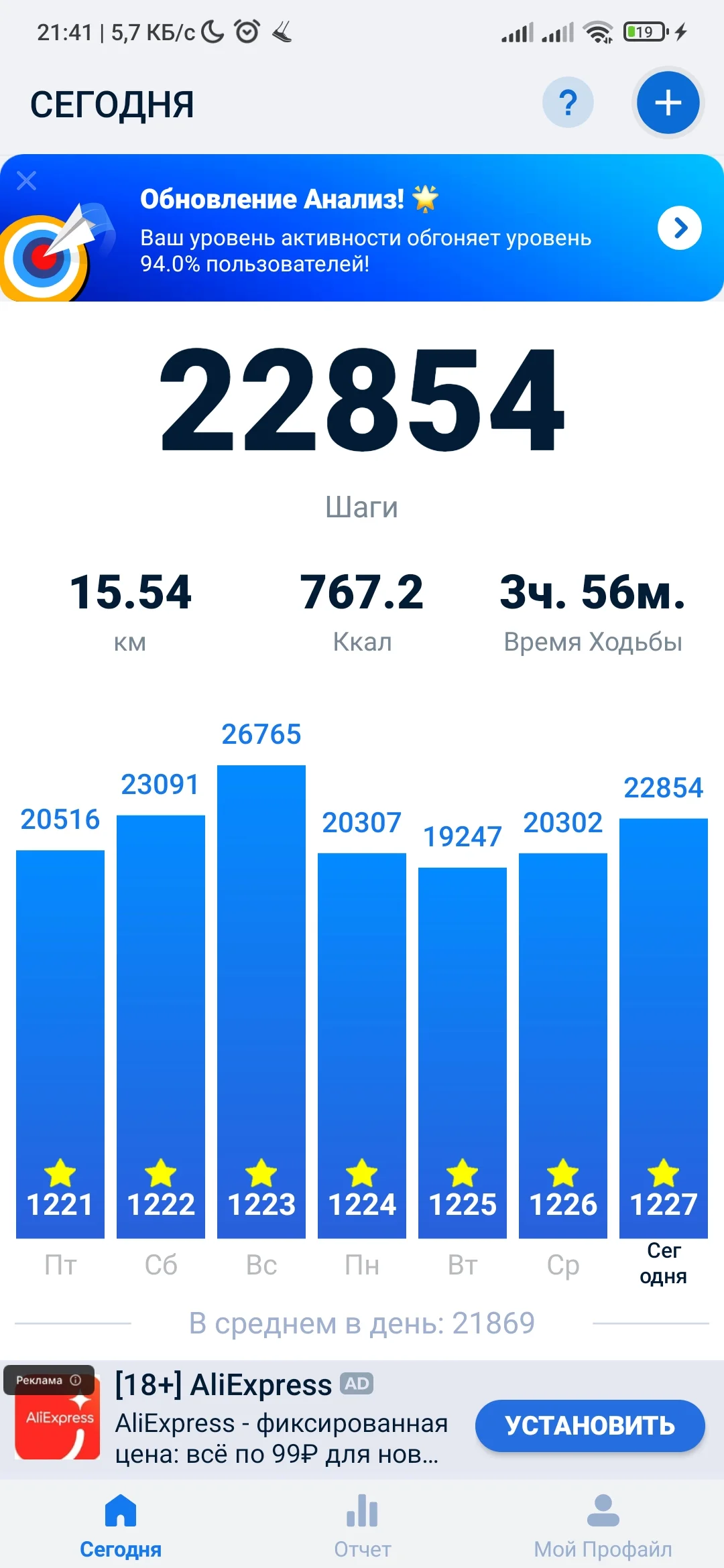Select the Sunday bar with 26765 steps
724x1568 pixels.
tap(261, 1002)
